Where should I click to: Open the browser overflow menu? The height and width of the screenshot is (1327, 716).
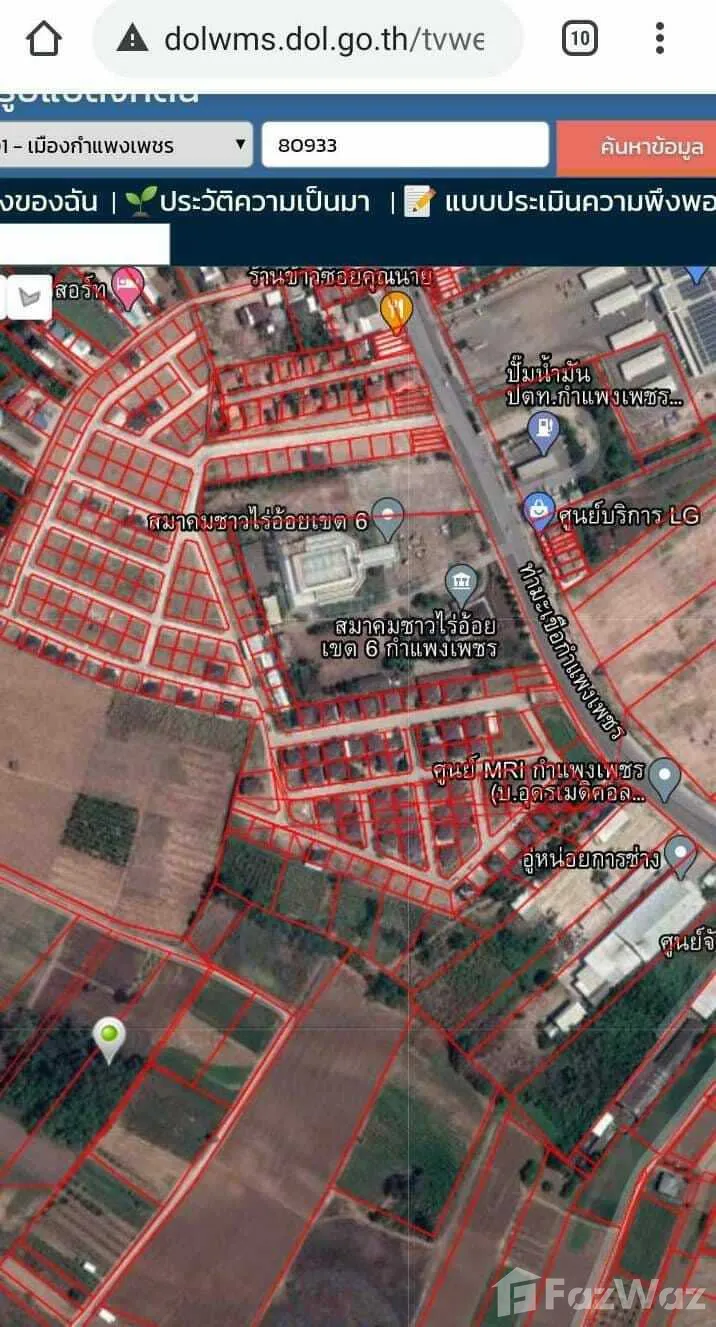[659, 39]
